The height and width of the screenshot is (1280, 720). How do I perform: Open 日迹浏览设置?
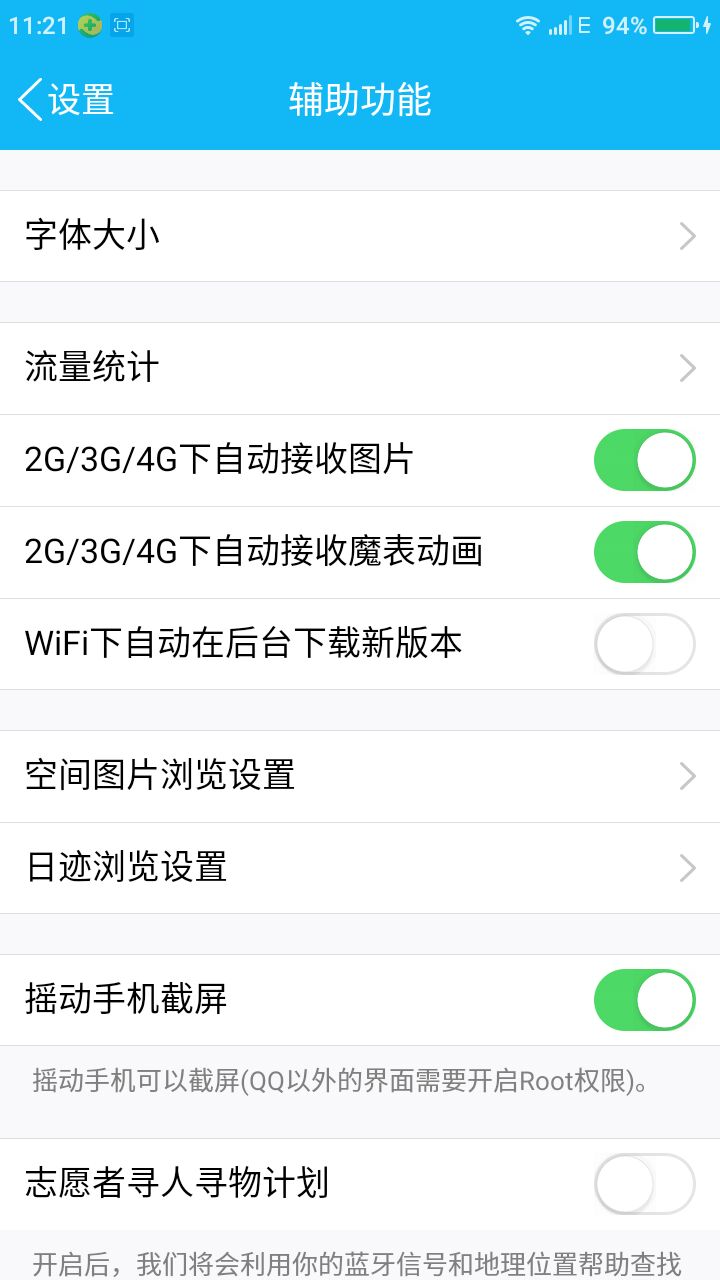[360, 868]
